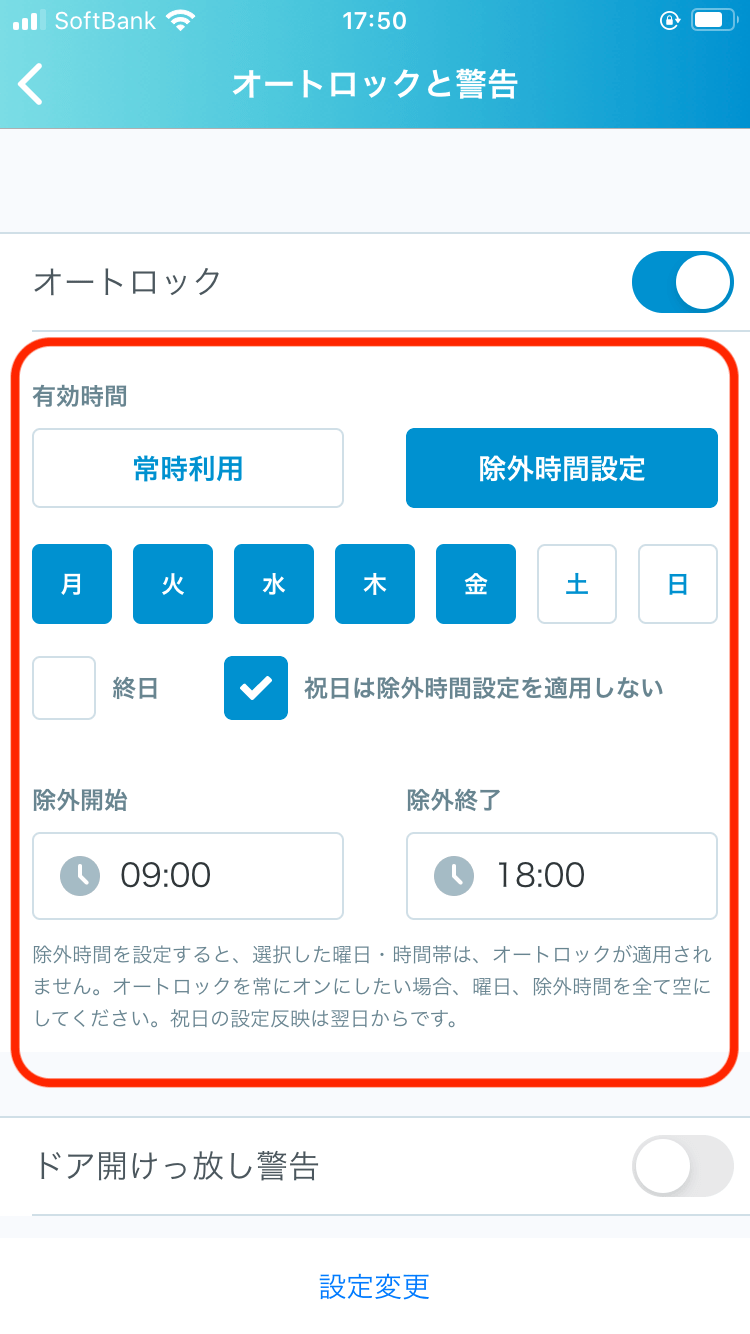This screenshot has height=1334, width=750.
Task: Enable the ドア開けっ放し警告 switch
Action: (682, 1166)
